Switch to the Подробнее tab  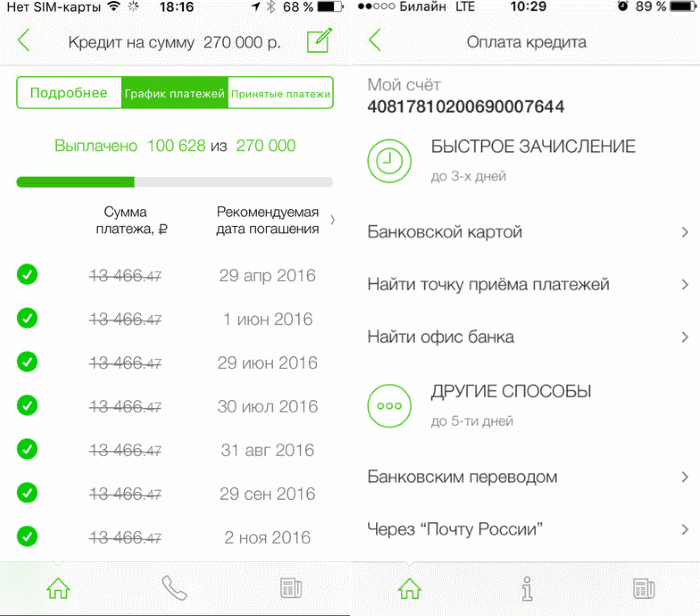(x=68, y=93)
